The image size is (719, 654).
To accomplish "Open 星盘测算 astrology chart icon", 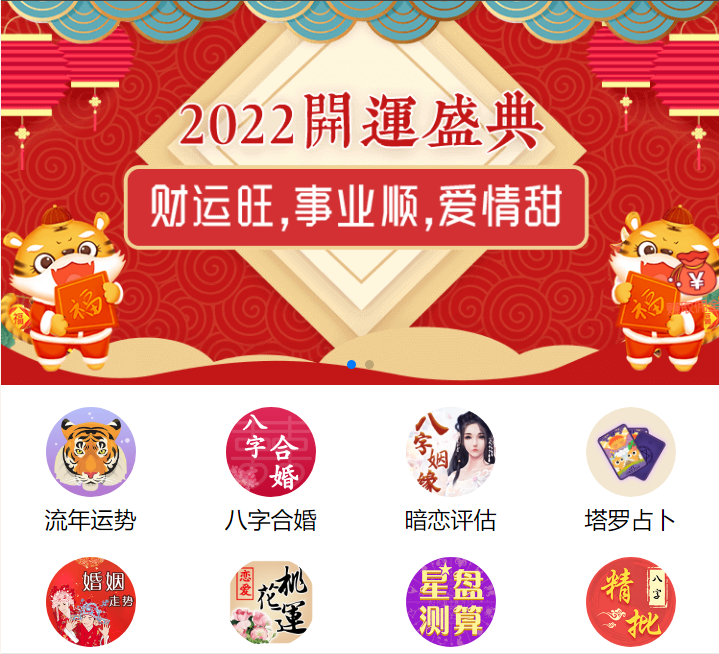I will coord(451,603).
